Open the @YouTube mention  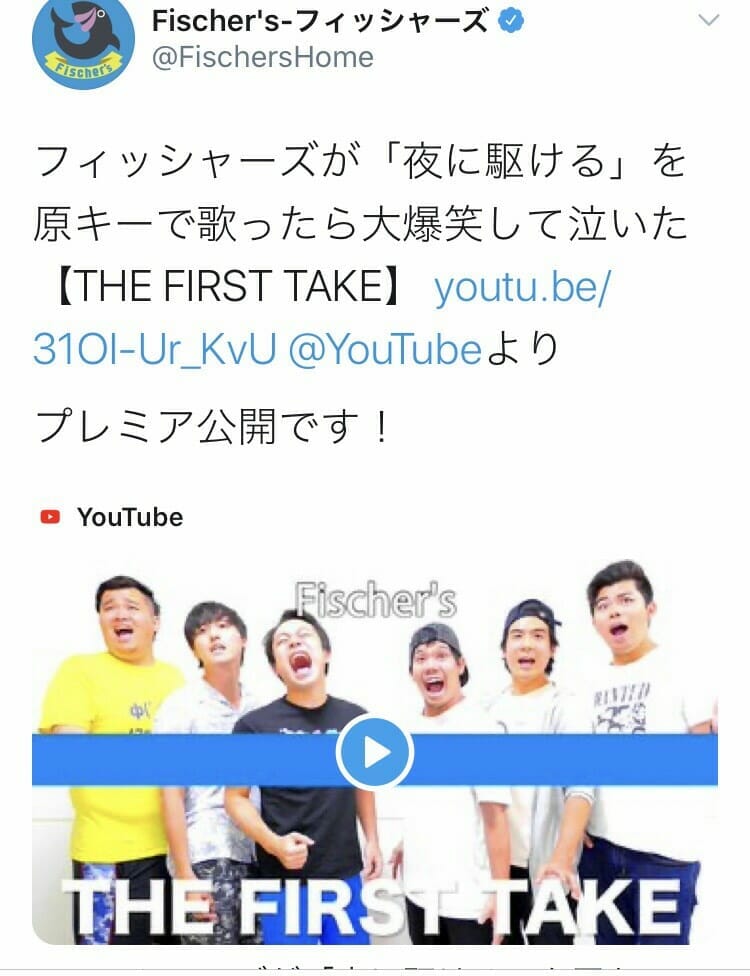pyautogui.click(x=385, y=350)
